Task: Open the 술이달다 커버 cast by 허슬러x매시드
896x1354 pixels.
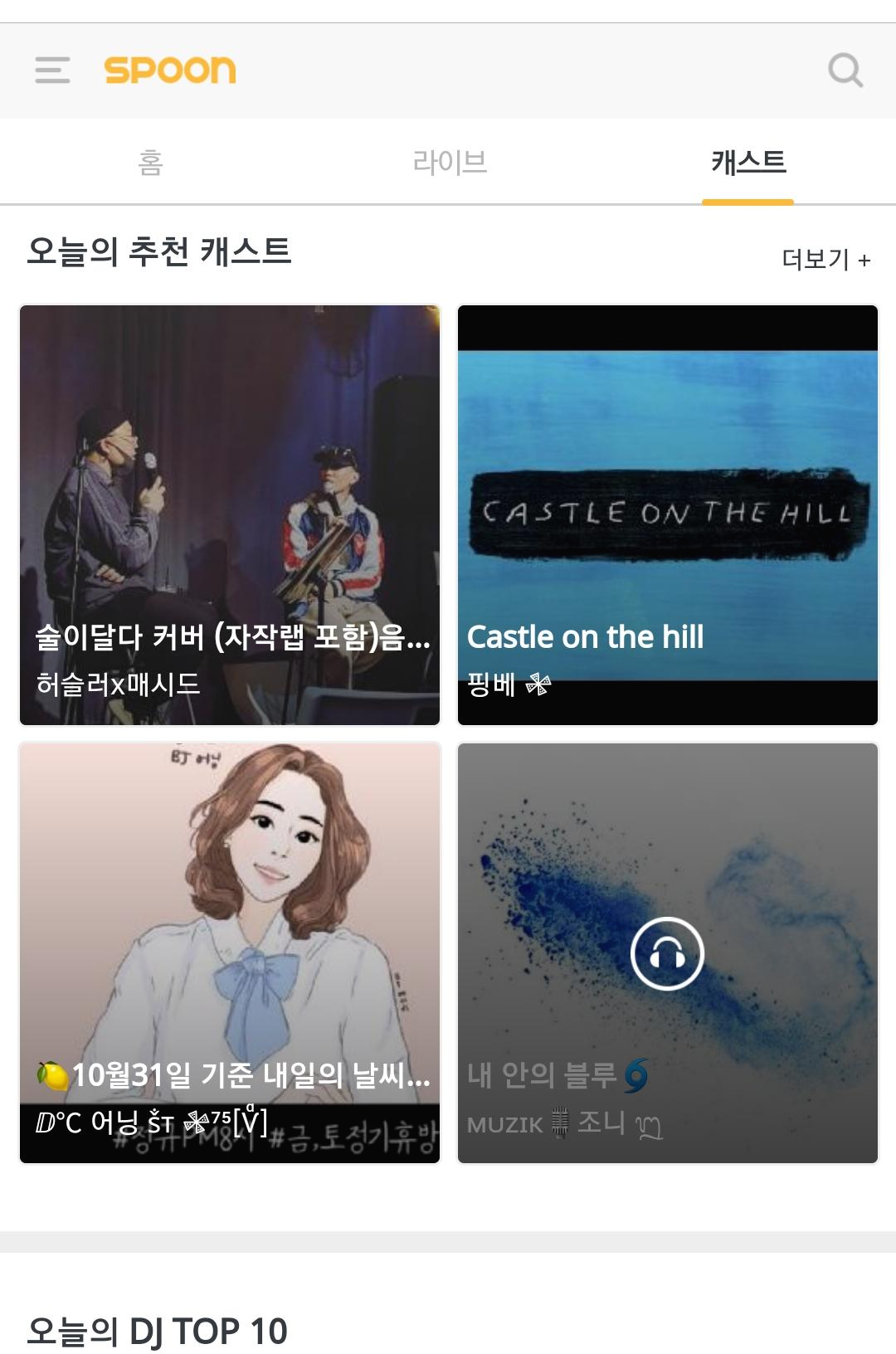Action: 230,515
